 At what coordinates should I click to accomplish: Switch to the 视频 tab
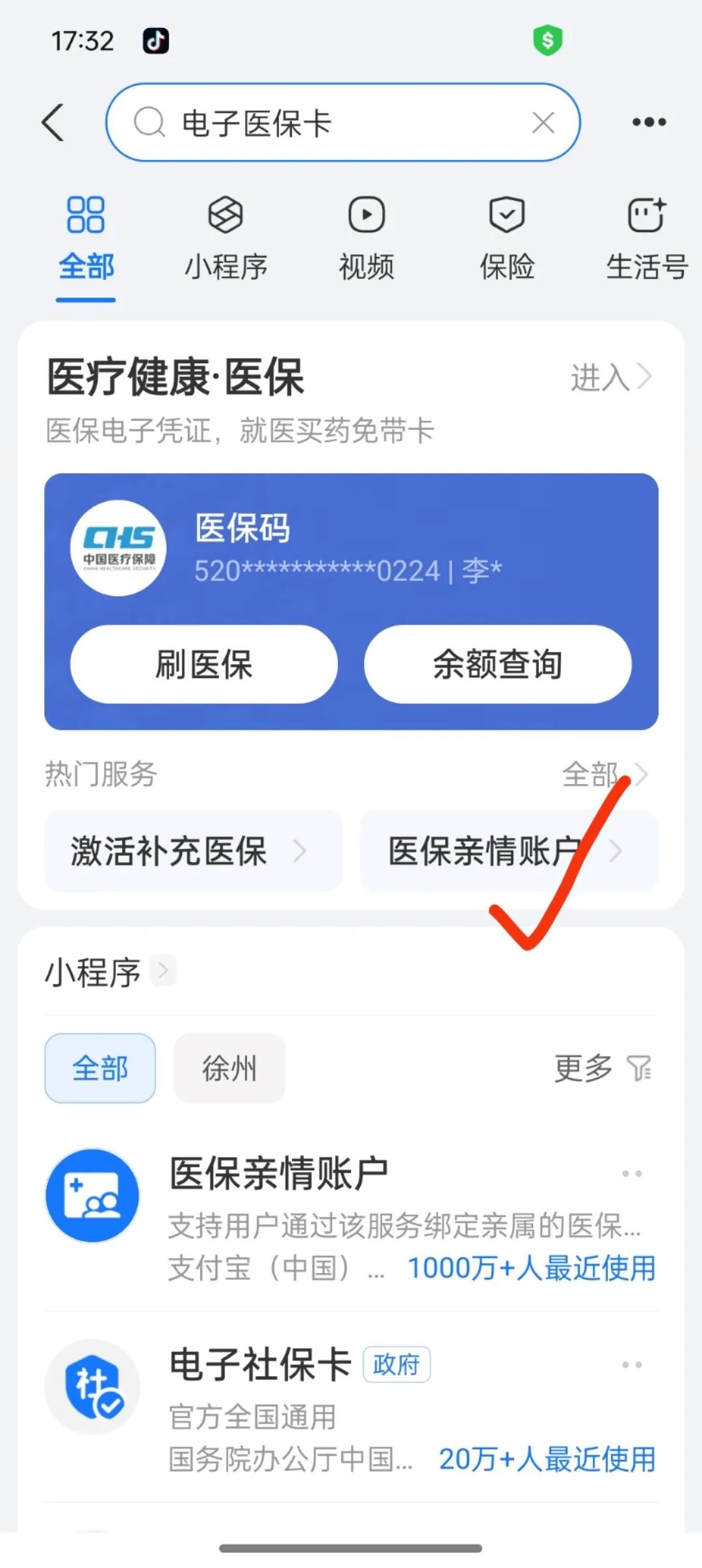(x=367, y=239)
